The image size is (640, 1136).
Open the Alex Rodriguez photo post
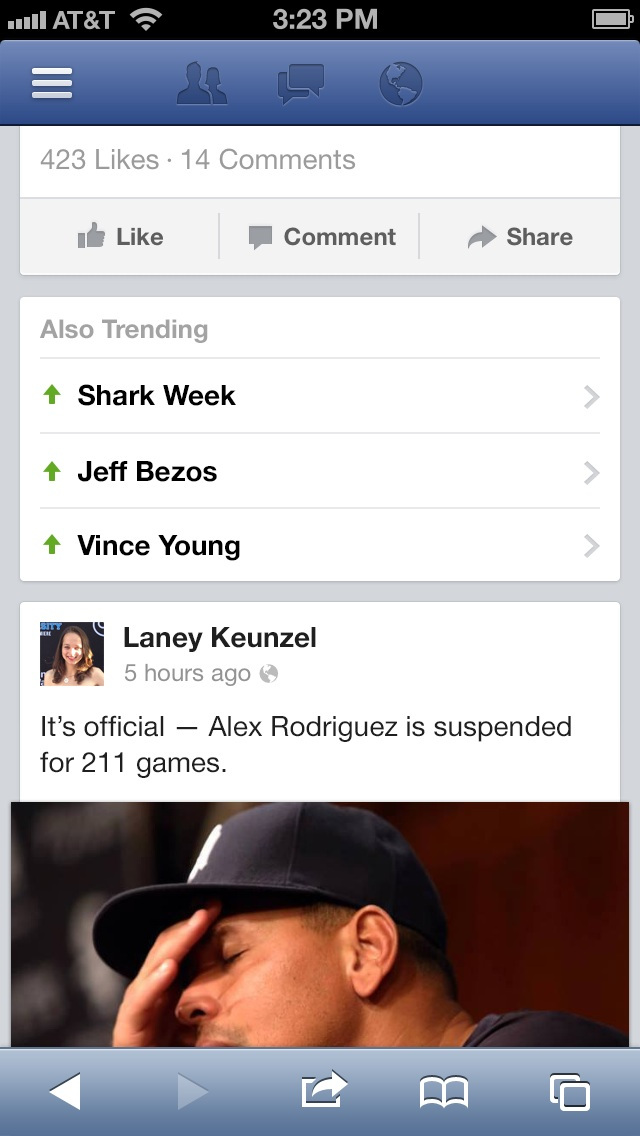320,924
